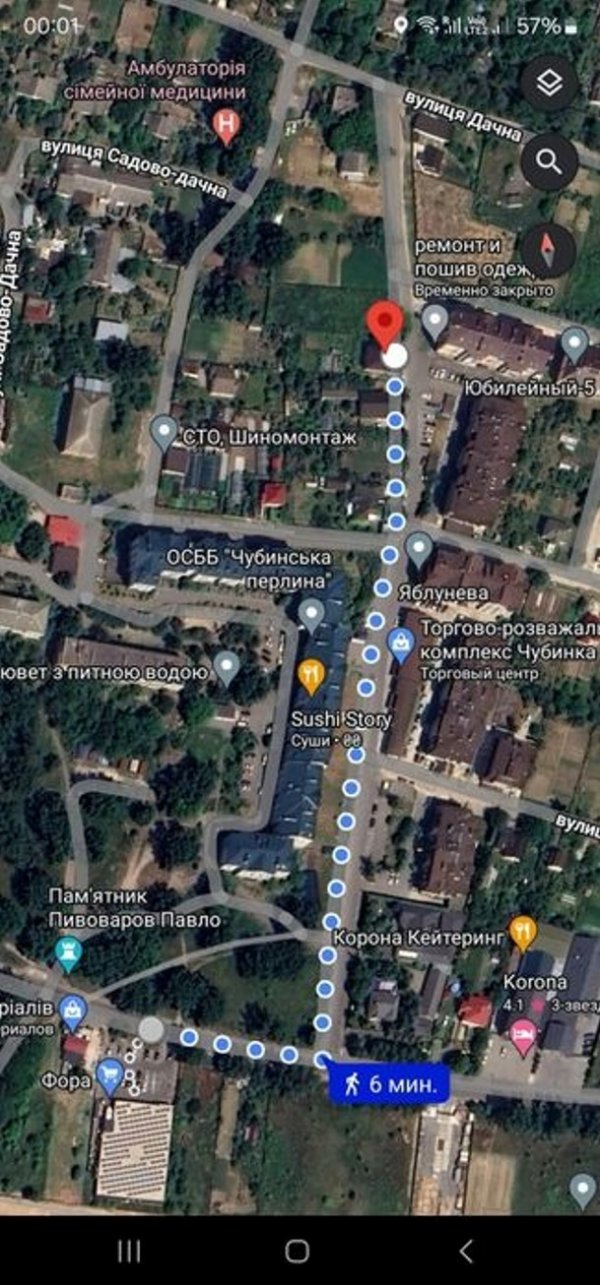Open the Korona hotel marker
The width and height of the screenshot is (600, 1285).
click(522, 1037)
